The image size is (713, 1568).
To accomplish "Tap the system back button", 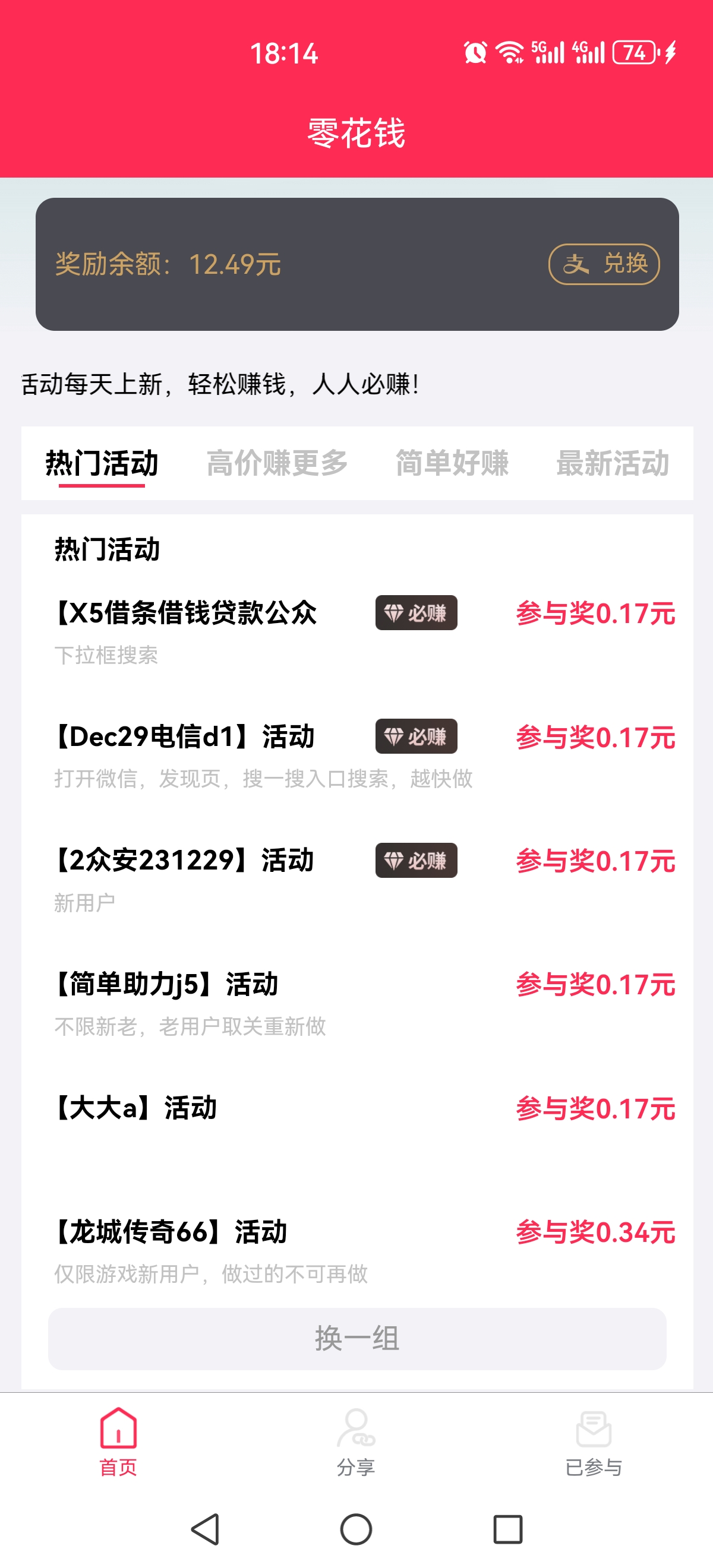I will pos(206,1528).
